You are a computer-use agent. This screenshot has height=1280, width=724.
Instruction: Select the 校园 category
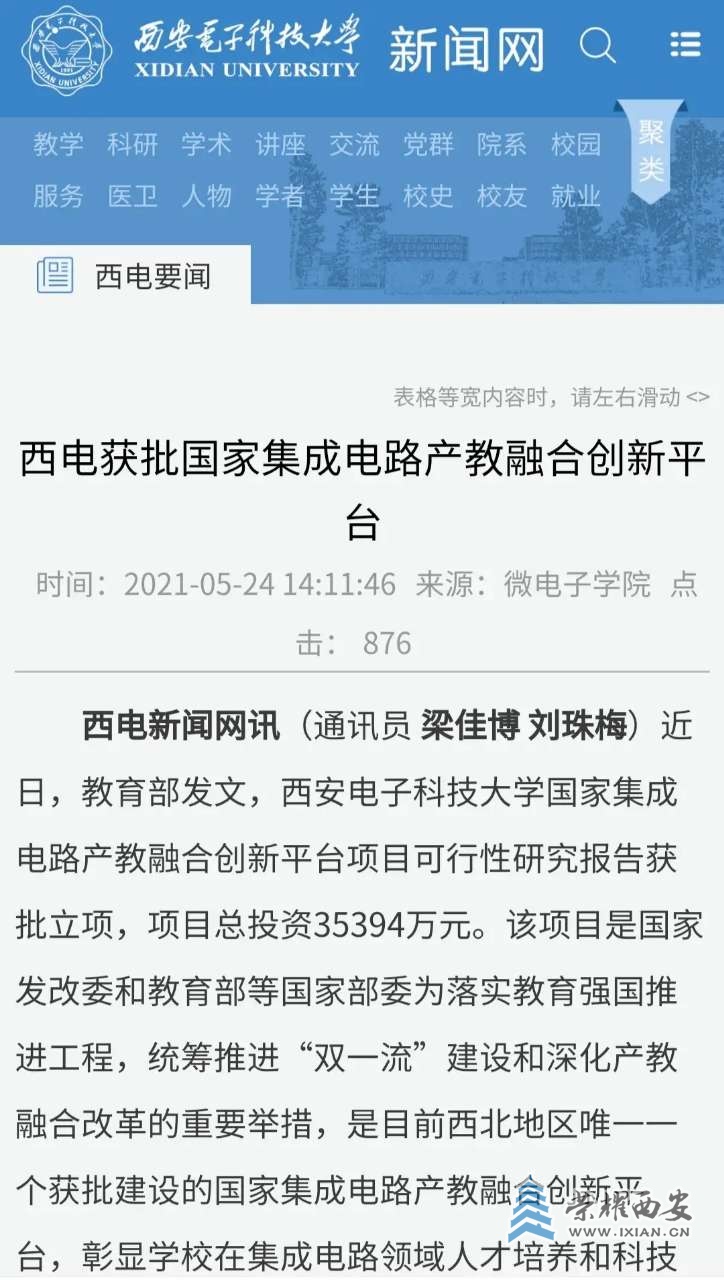point(576,144)
